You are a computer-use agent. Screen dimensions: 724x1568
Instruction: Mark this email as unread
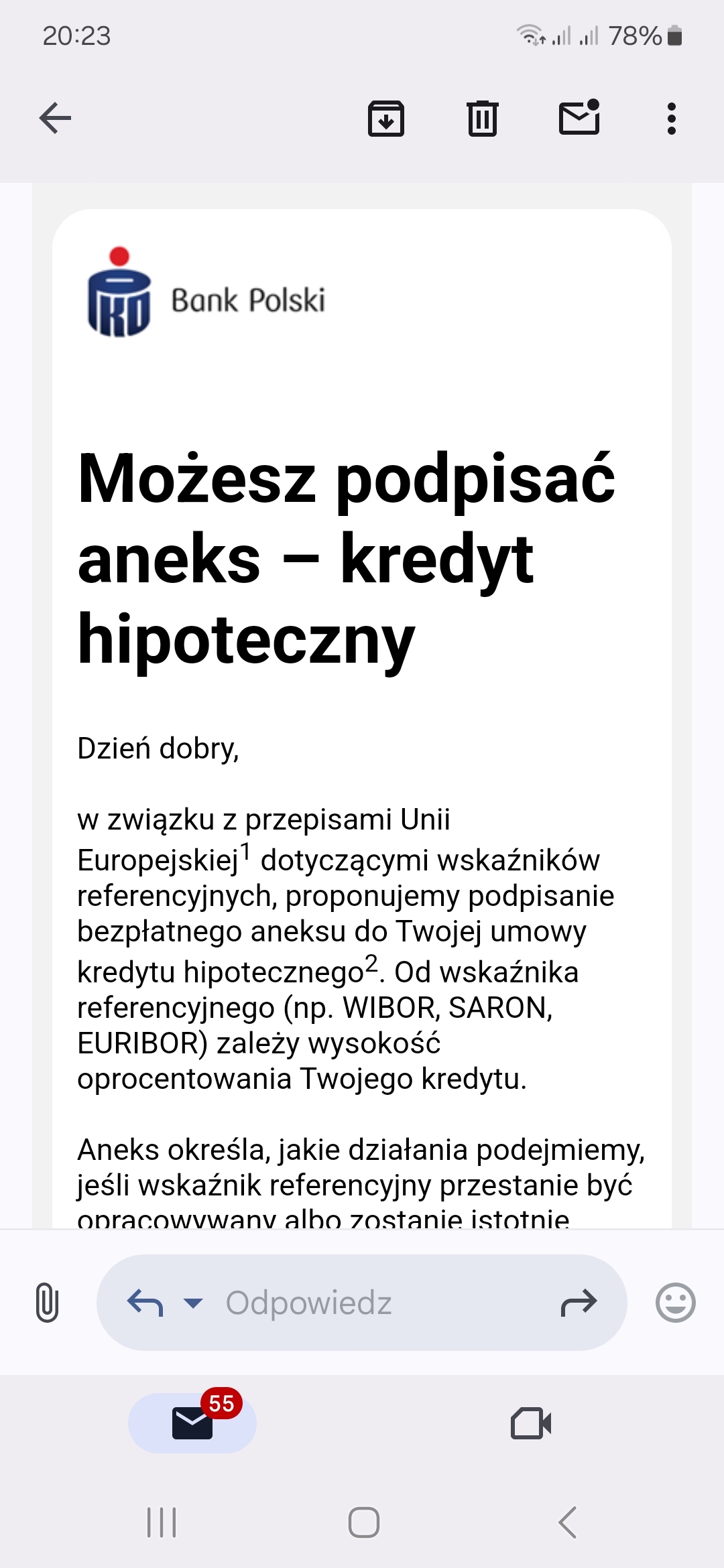point(579,118)
